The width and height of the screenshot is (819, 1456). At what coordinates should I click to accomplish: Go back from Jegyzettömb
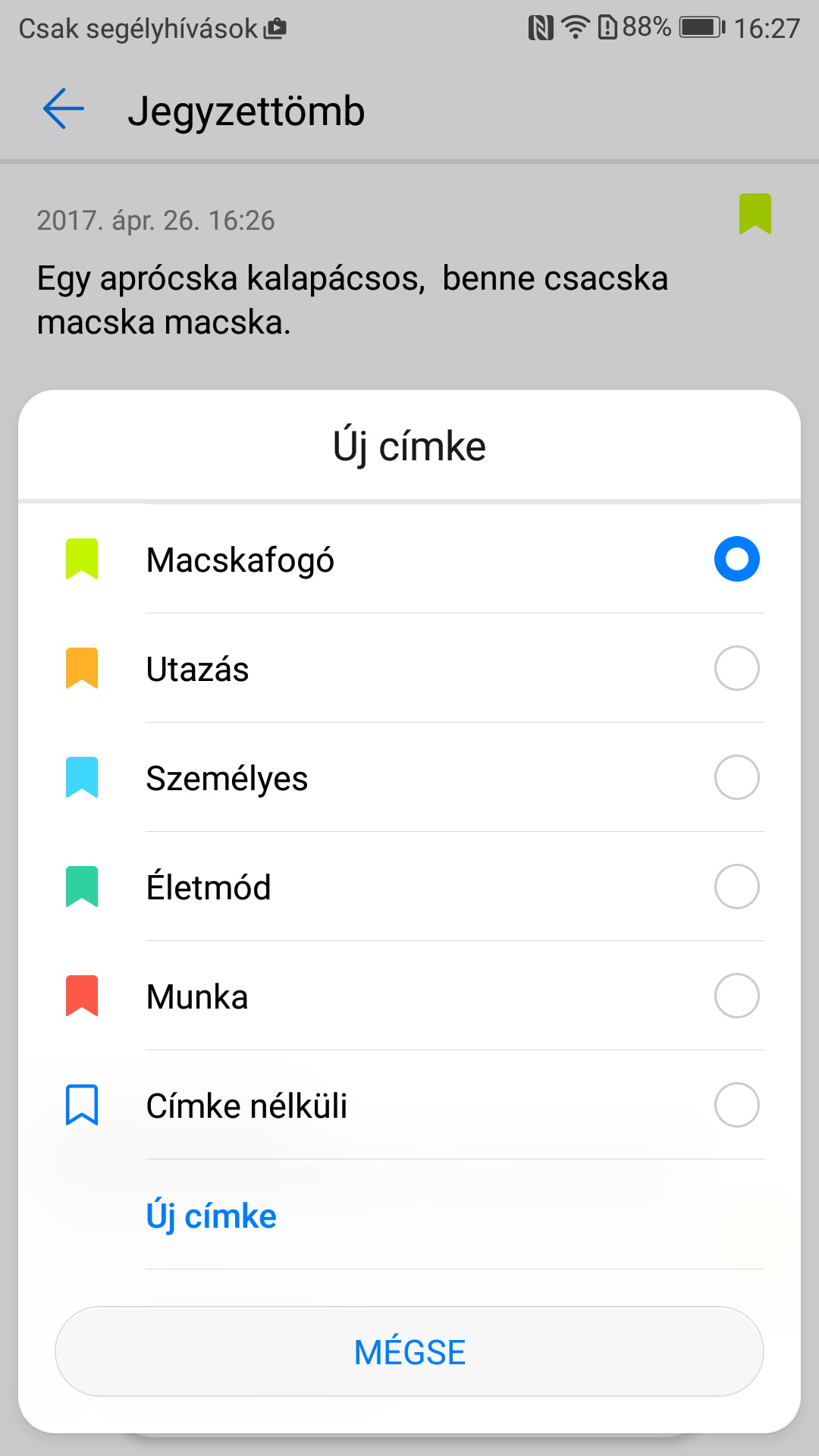click(64, 110)
